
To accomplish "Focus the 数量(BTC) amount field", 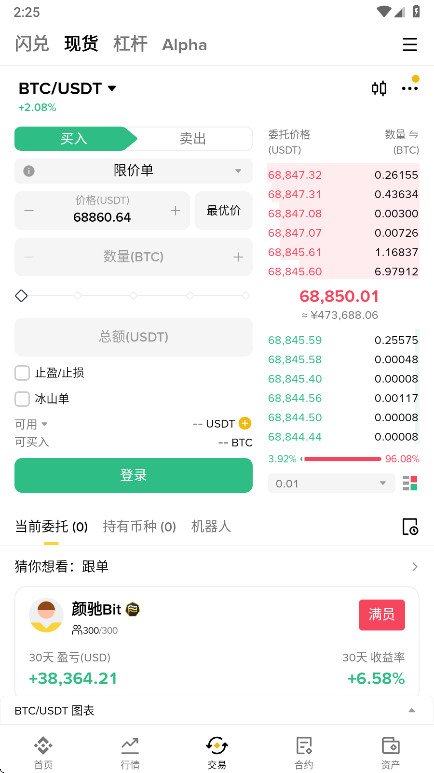I will (133, 257).
